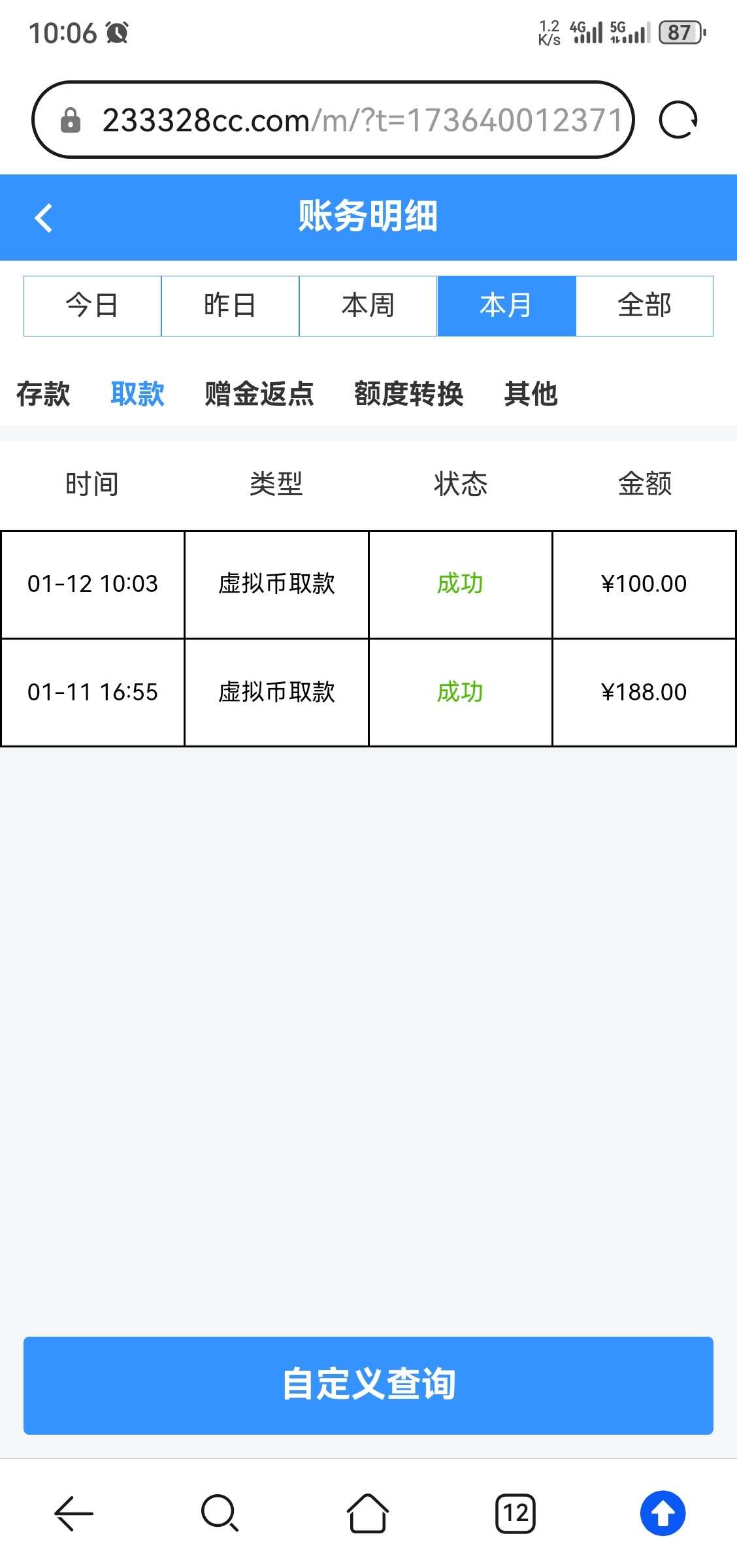
Task: Go to browser home page
Action: (x=368, y=1513)
